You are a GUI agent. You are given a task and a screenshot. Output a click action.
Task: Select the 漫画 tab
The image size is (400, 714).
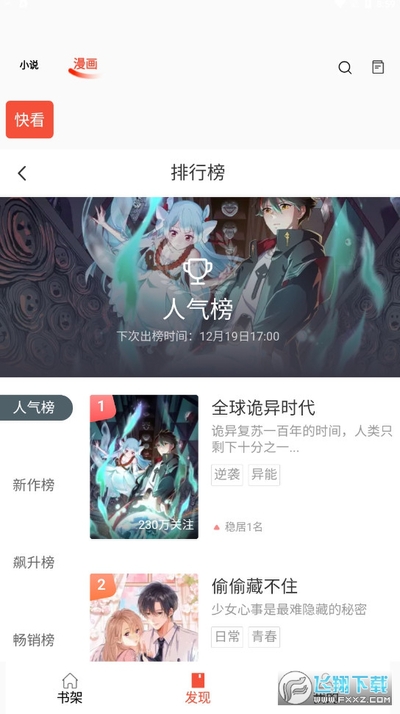pos(85,65)
